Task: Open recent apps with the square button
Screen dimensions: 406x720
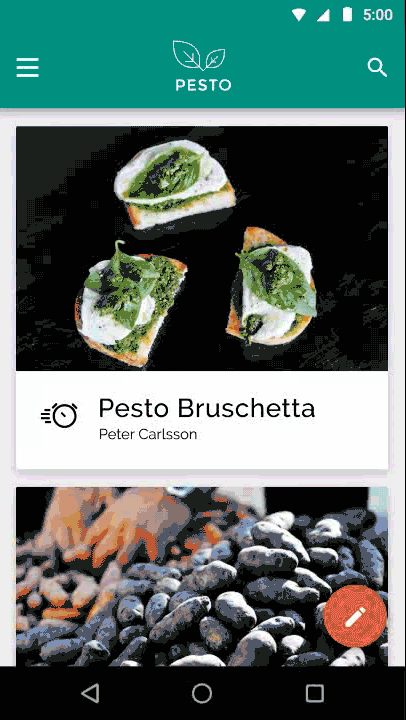Action: 315,693
